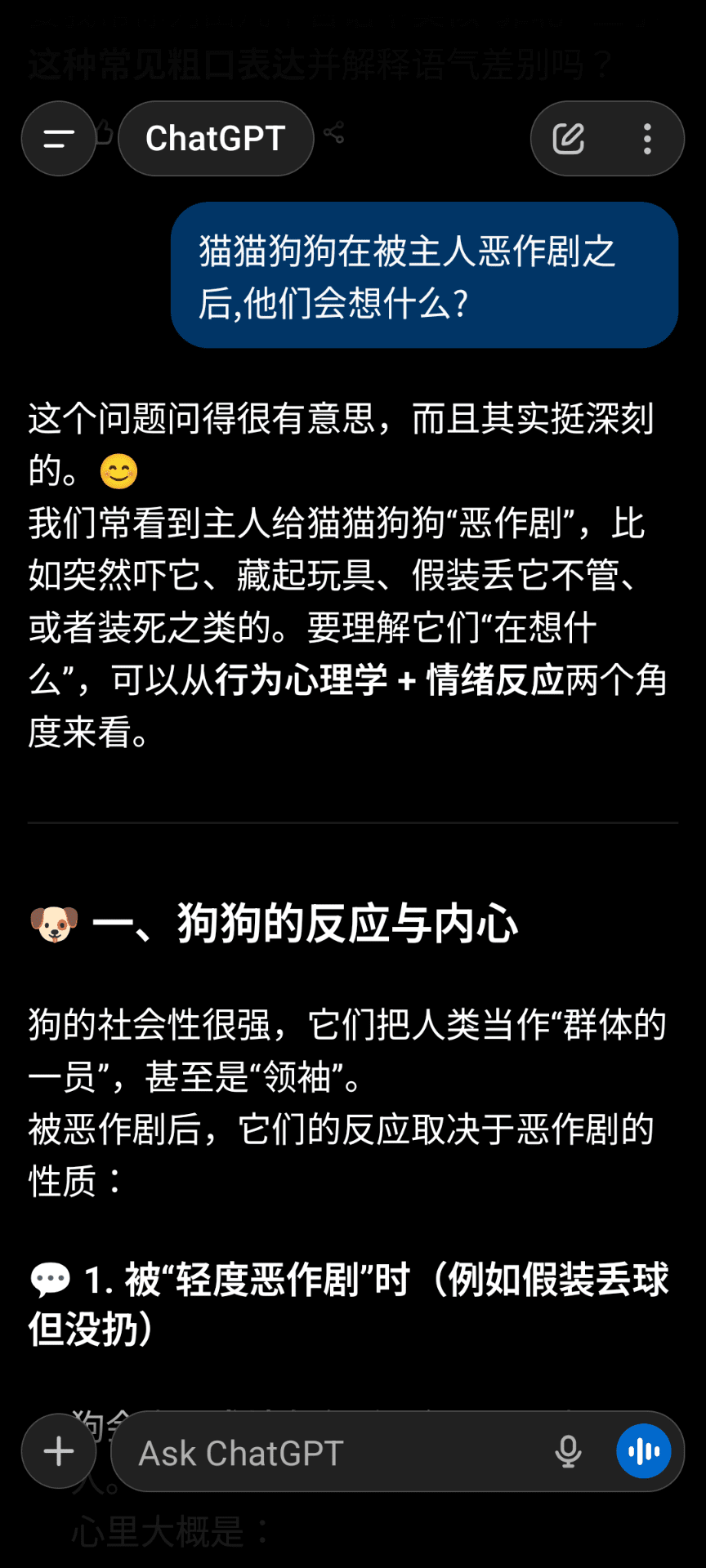
Task: Start voice mode with waveform button
Action: pyautogui.click(x=644, y=1451)
